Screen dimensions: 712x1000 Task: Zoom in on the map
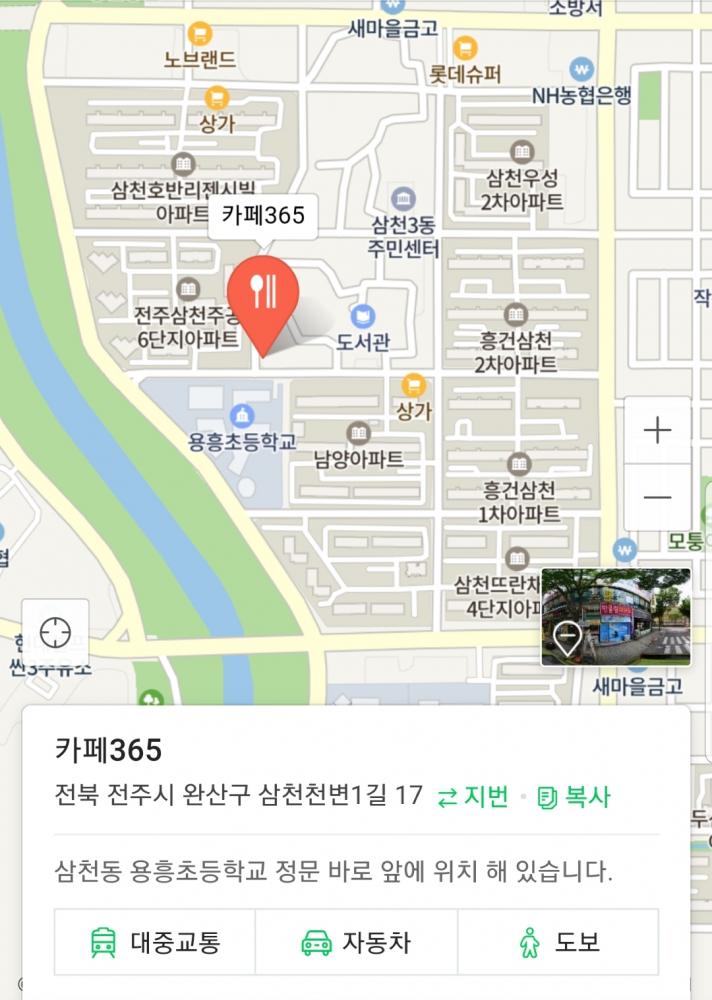tap(657, 431)
